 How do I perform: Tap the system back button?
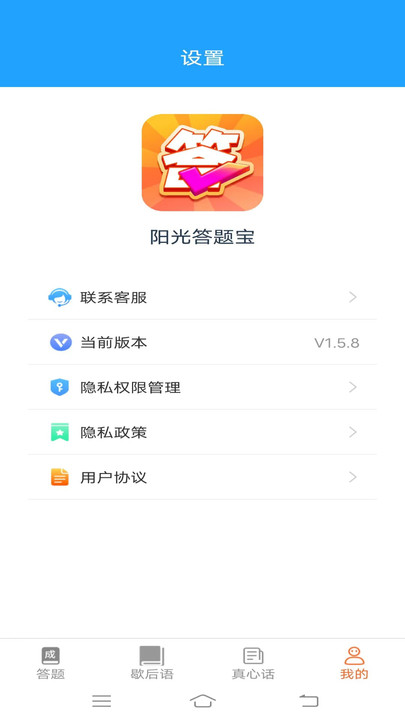[x=309, y=701]
